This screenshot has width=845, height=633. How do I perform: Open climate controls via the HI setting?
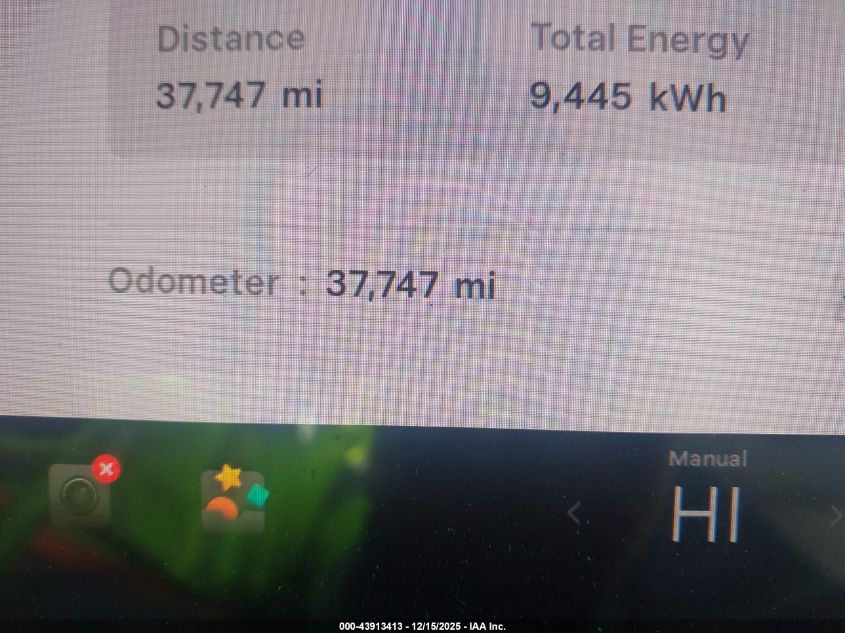tap(706, 515)
